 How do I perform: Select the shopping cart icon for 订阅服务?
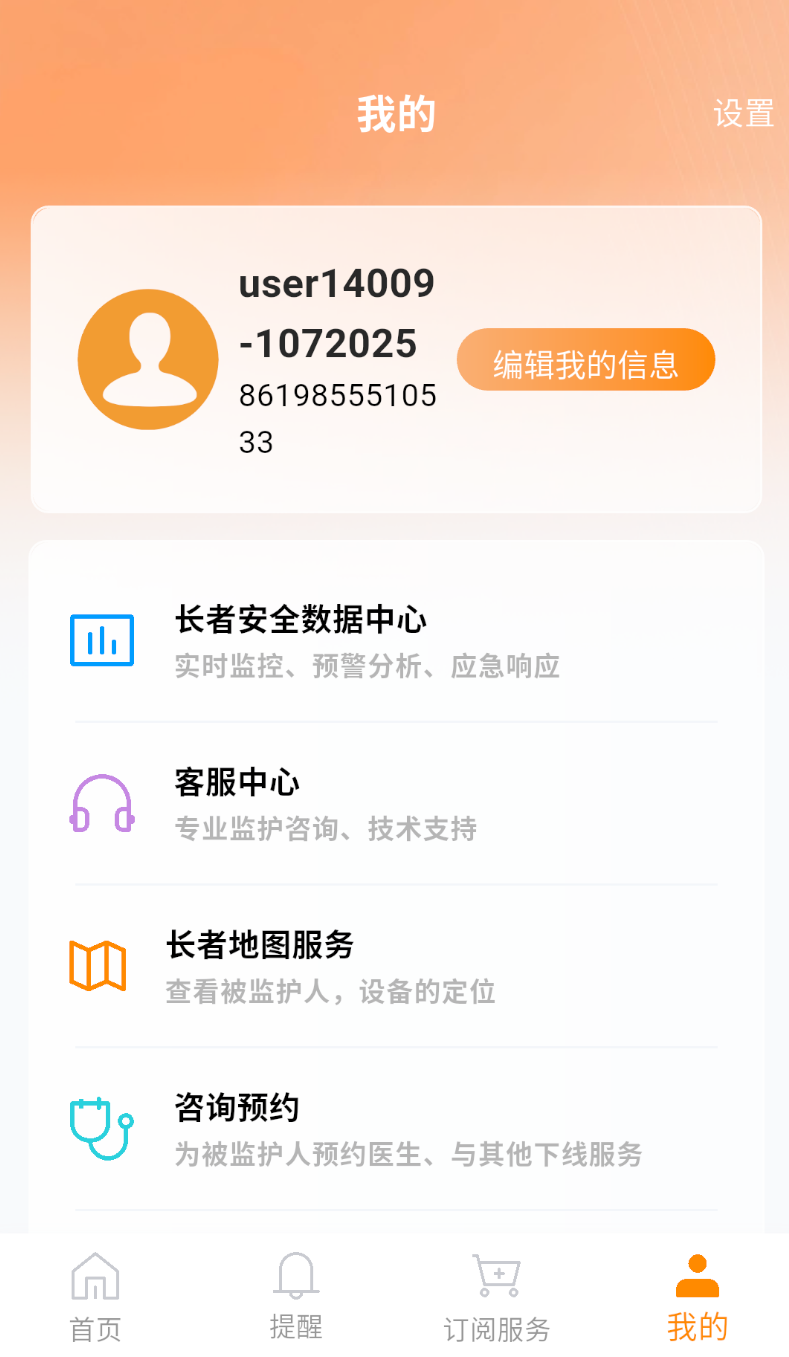494,1272
